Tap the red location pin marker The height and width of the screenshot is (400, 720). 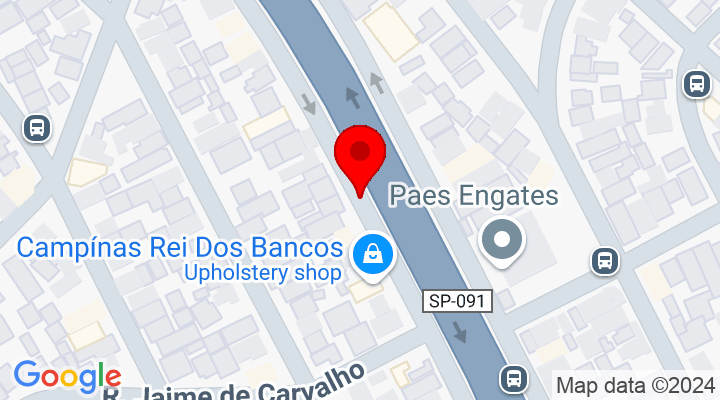click(359, 155)
